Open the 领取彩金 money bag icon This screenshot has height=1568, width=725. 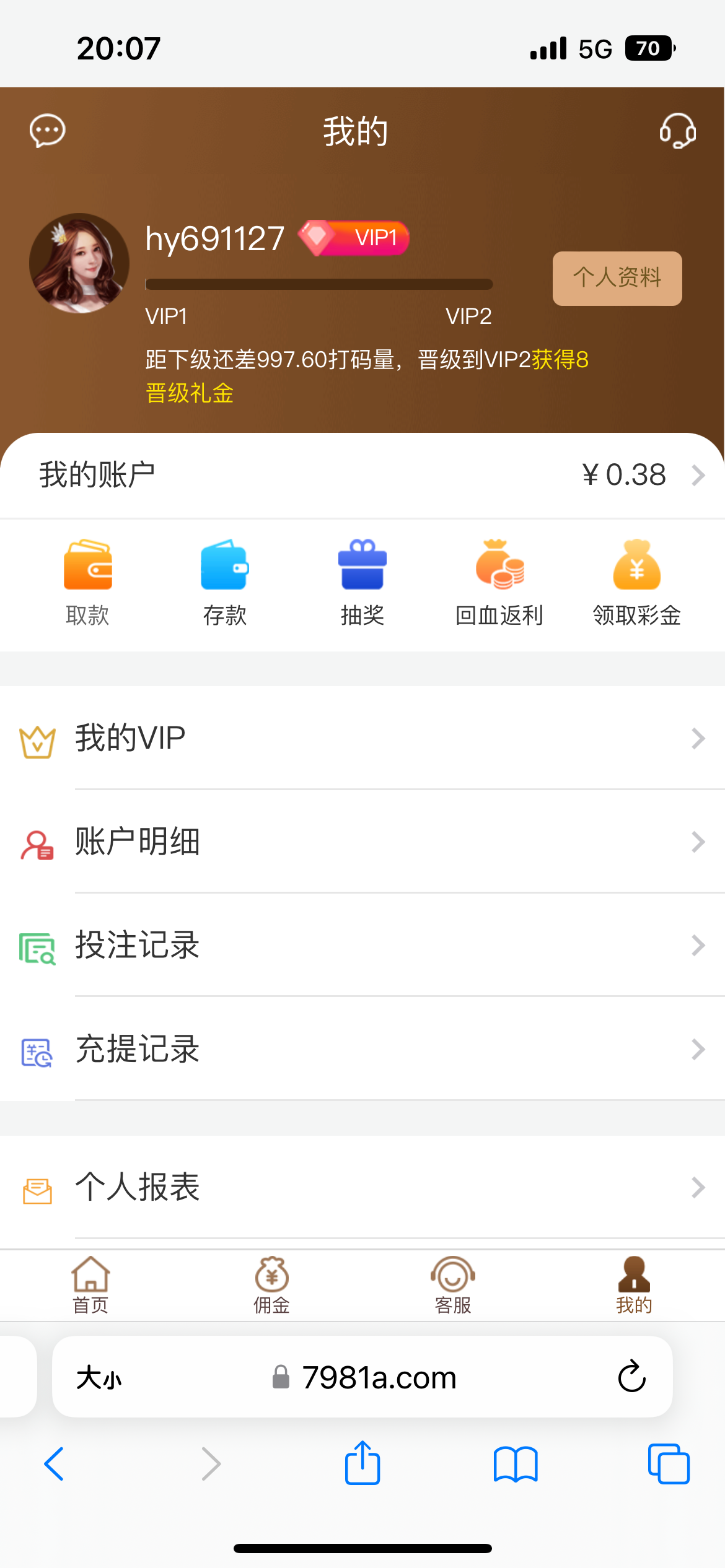coord(637,565)
